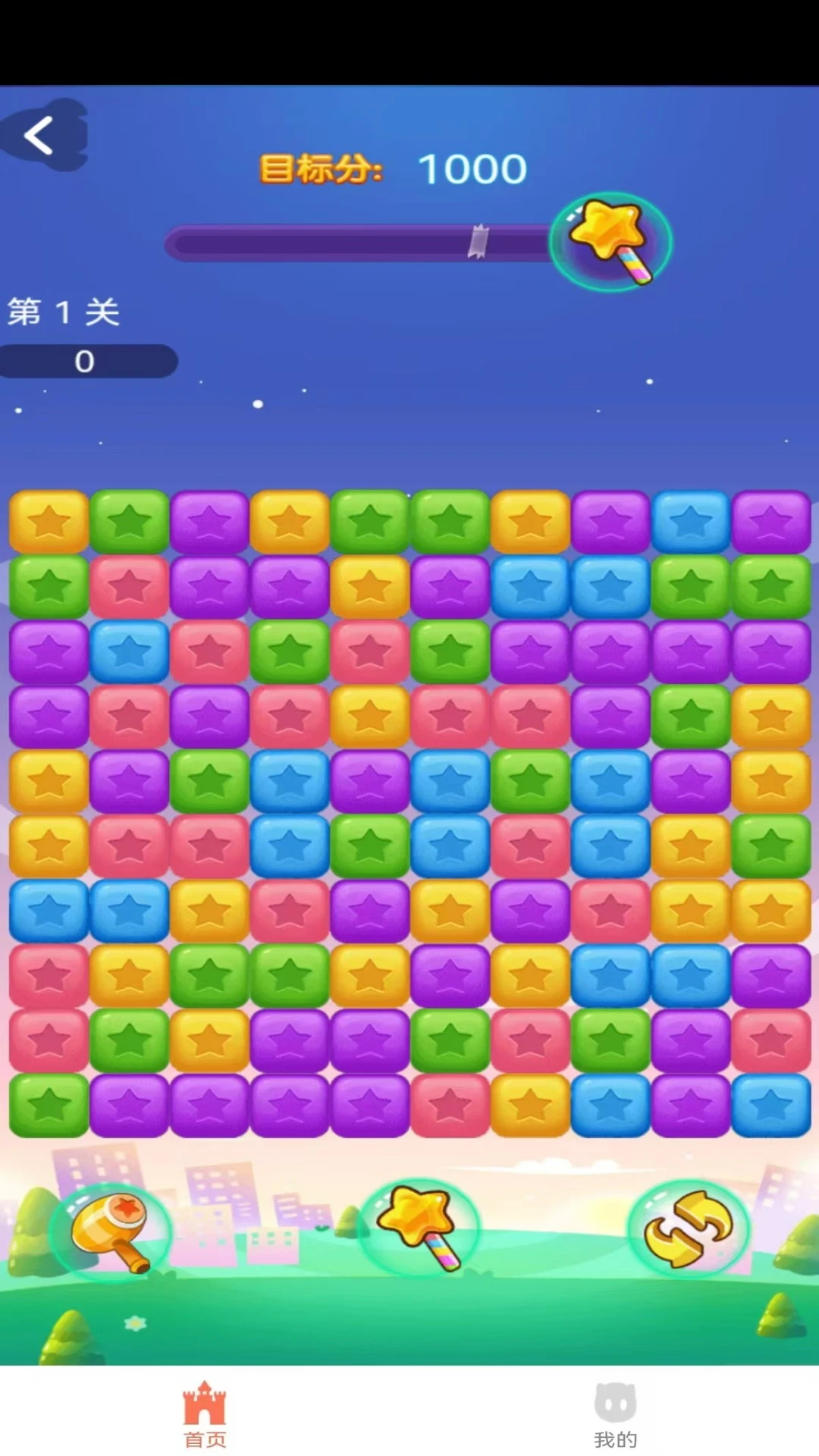
Task: Open the 我的 tab
Action: click(x=615, y=1415)
